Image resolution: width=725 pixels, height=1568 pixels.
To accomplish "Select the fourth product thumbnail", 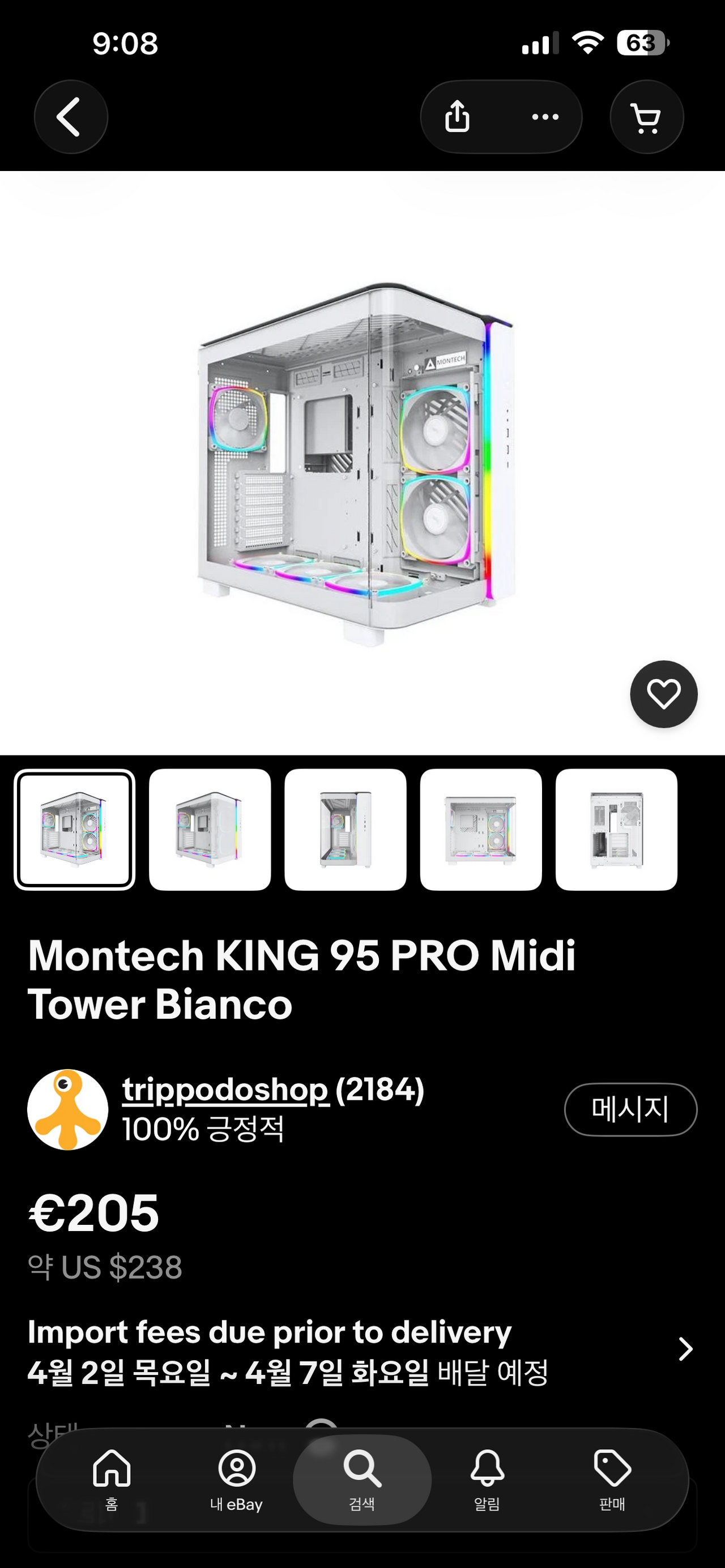I will (481, 830).
